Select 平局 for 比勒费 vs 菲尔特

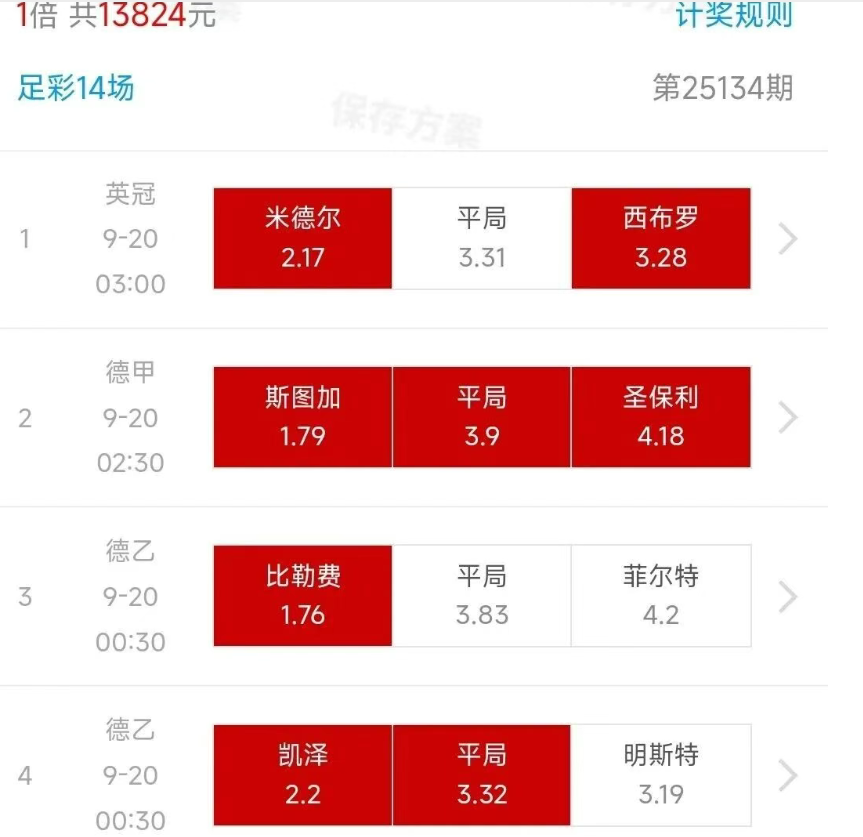[482, 596]
